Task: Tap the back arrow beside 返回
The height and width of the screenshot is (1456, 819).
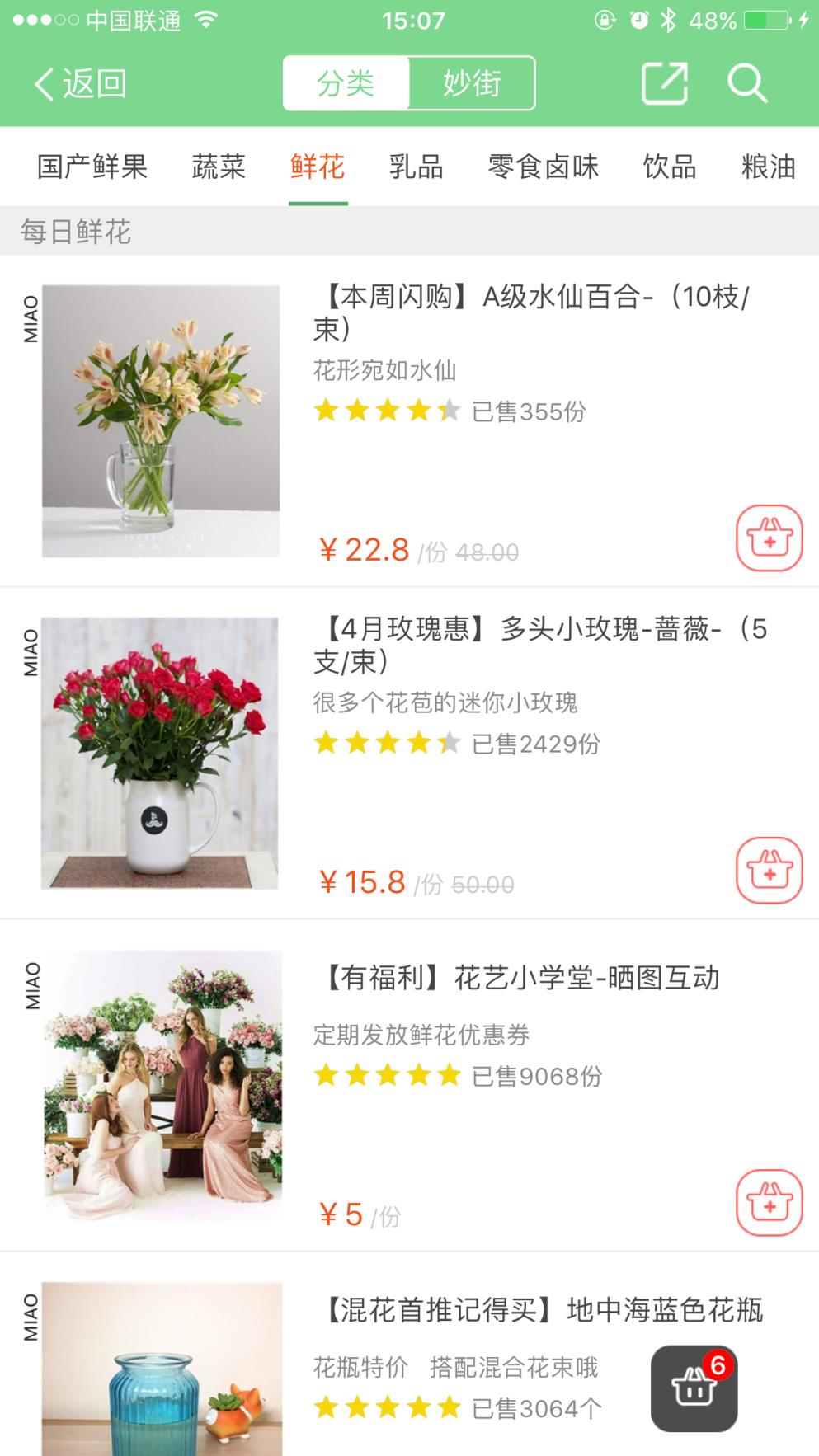Action: (47, 82)
